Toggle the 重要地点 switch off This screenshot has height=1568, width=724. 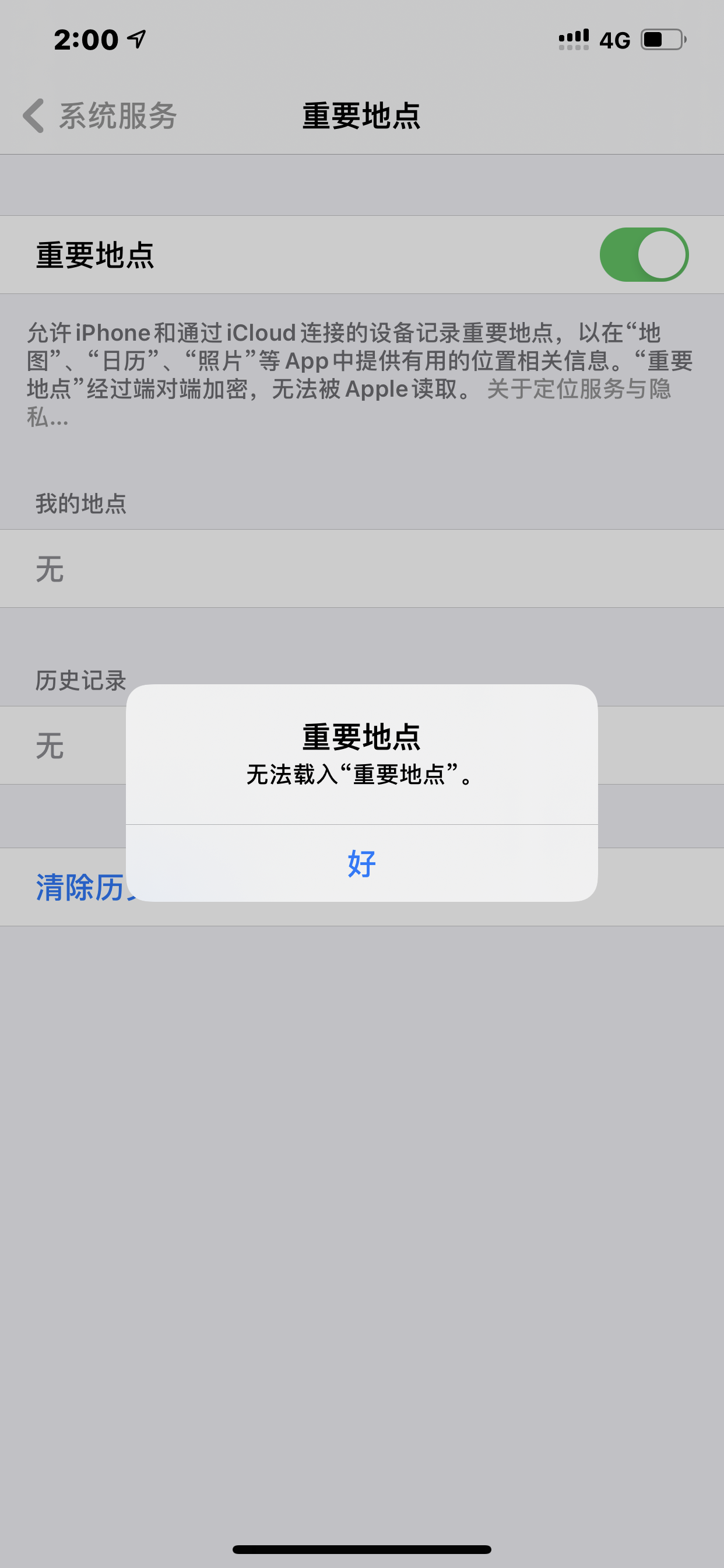point(644,254)
